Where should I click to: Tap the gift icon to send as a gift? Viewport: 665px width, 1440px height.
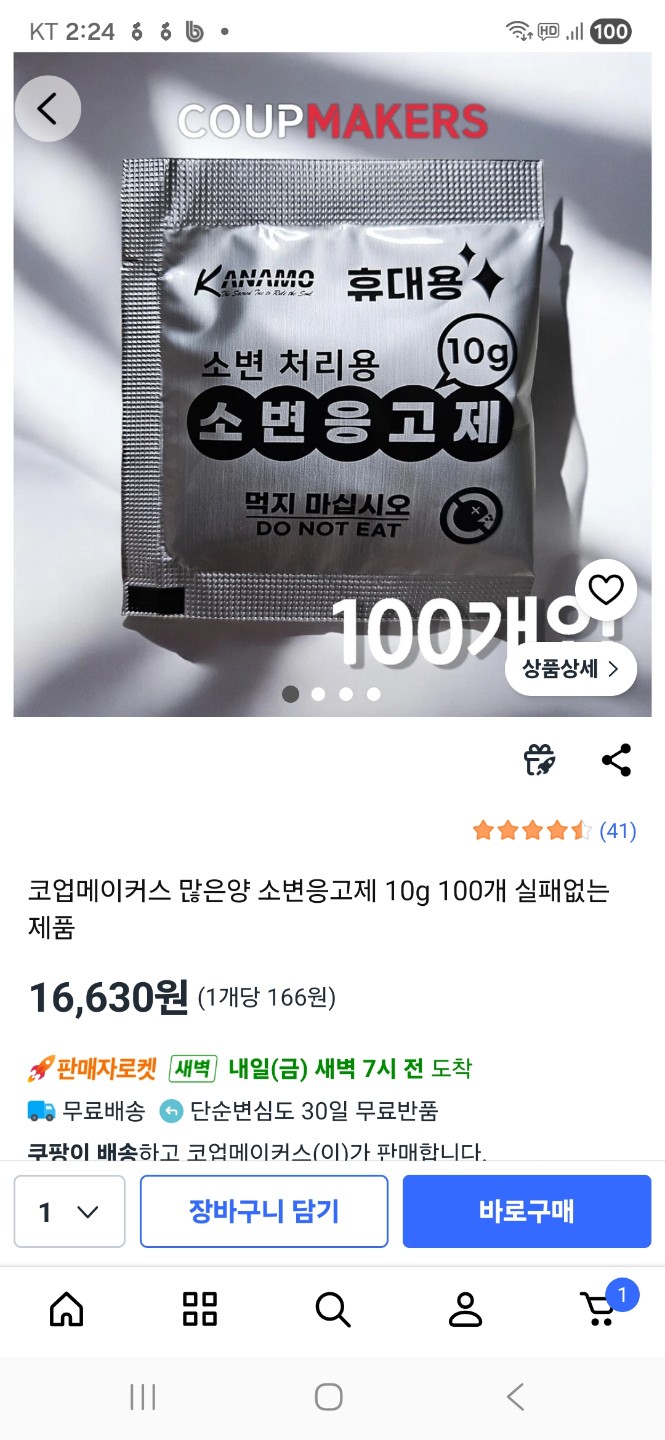[x=540, y=760]
